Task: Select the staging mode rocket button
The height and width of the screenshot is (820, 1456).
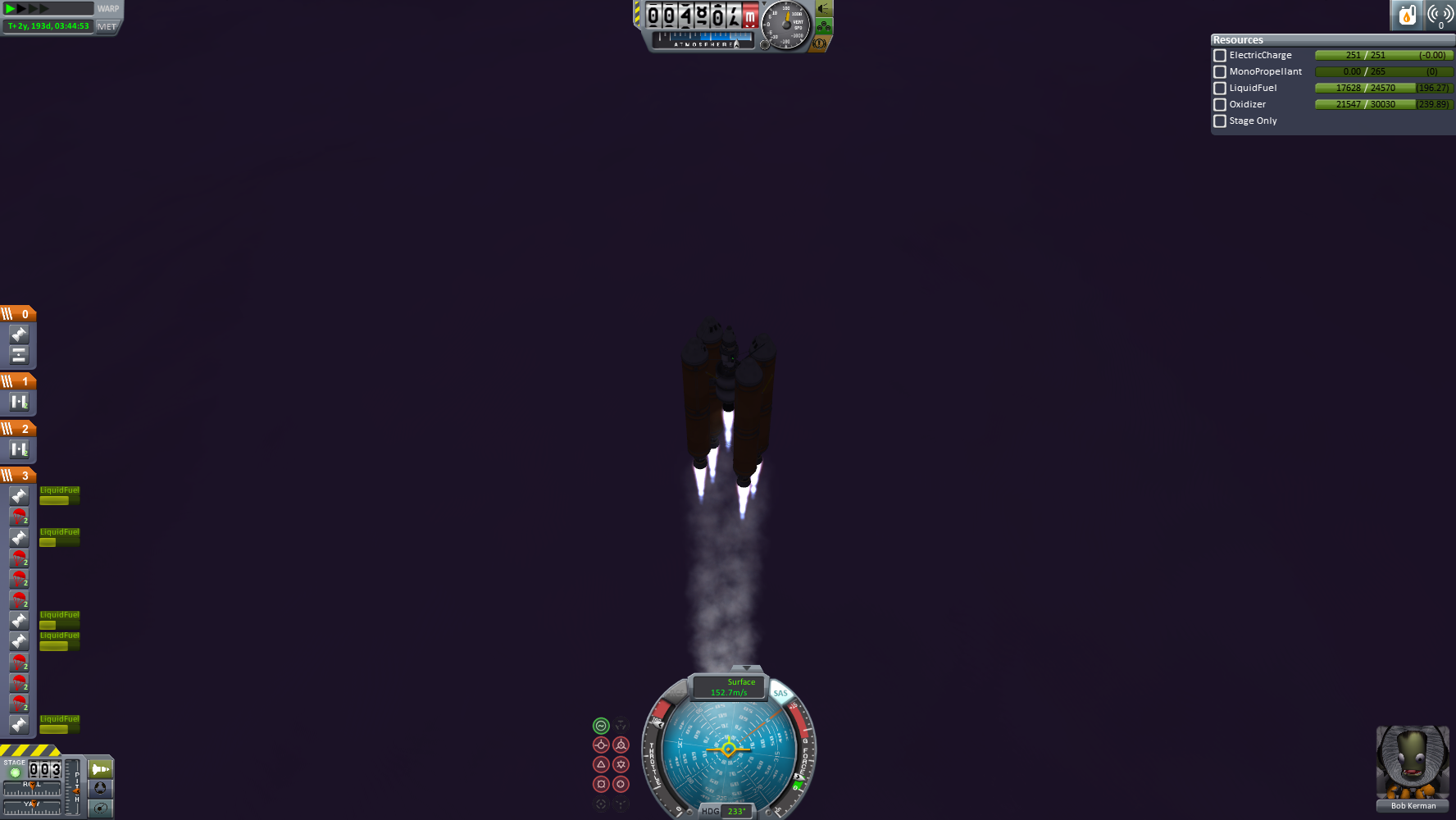Action: pos(100,769)
